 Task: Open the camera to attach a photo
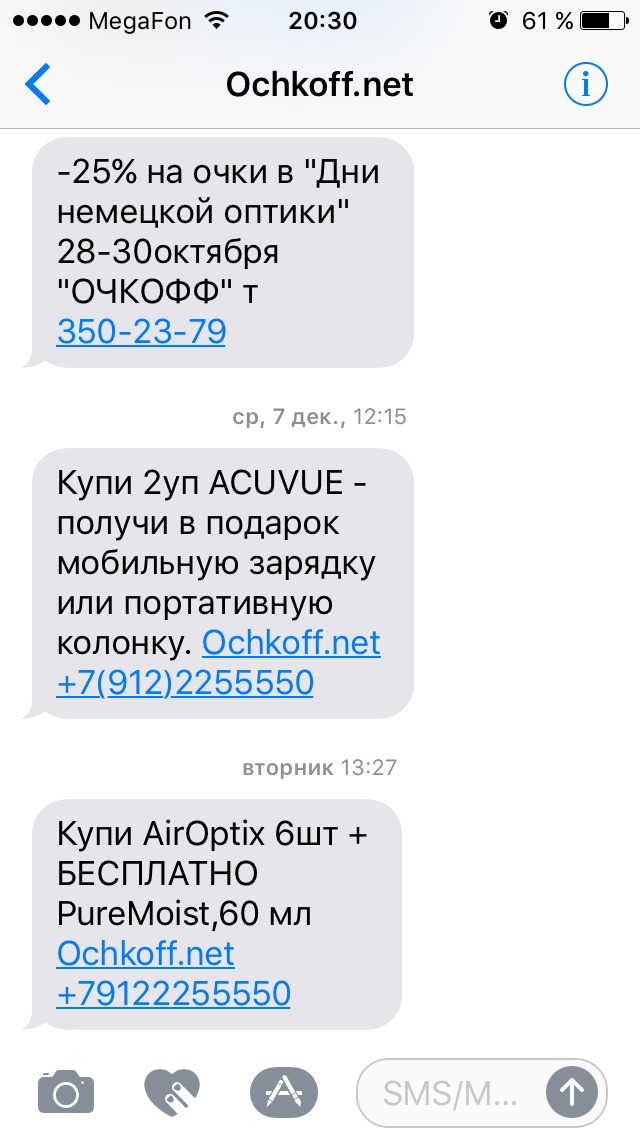(66, 1091)
